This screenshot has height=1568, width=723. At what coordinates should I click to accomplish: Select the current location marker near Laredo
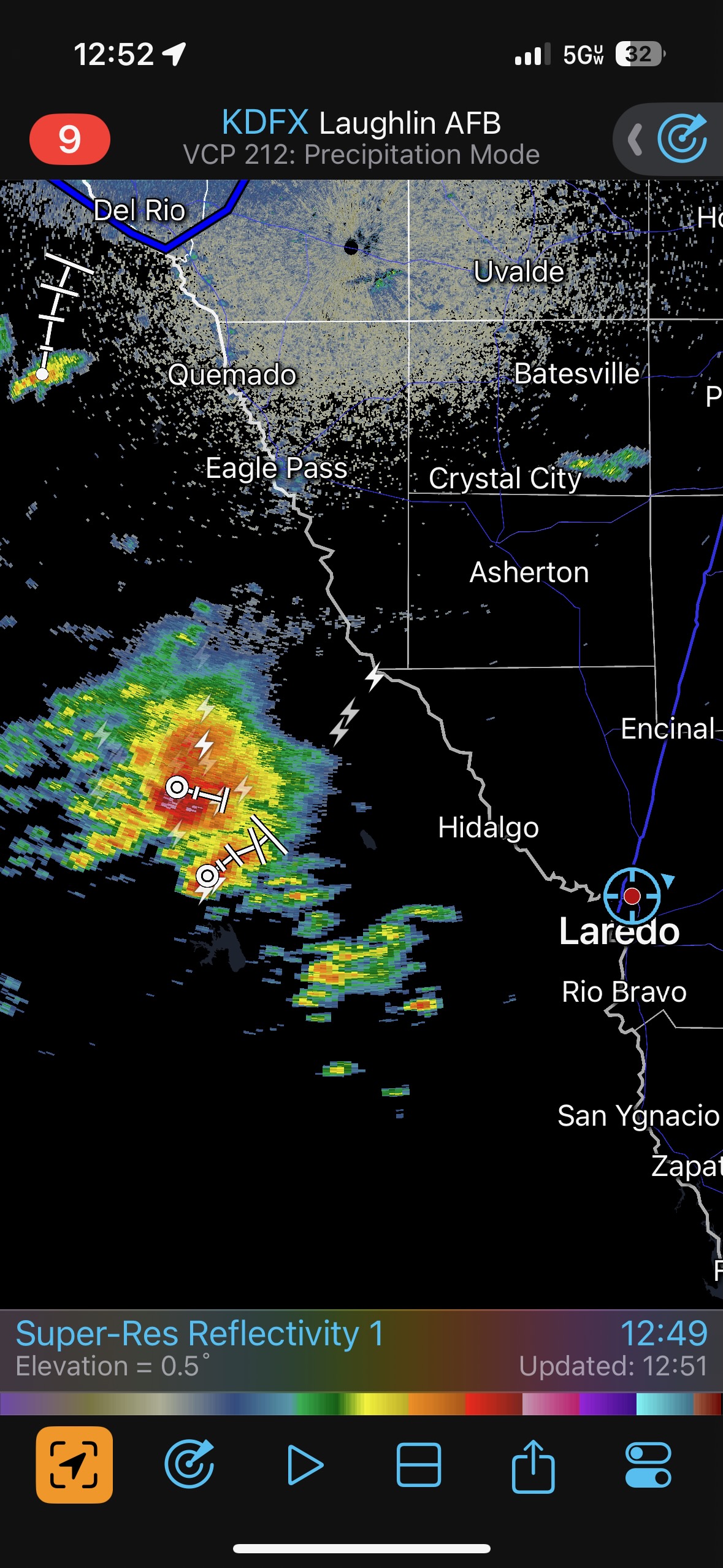click(632, 896)
